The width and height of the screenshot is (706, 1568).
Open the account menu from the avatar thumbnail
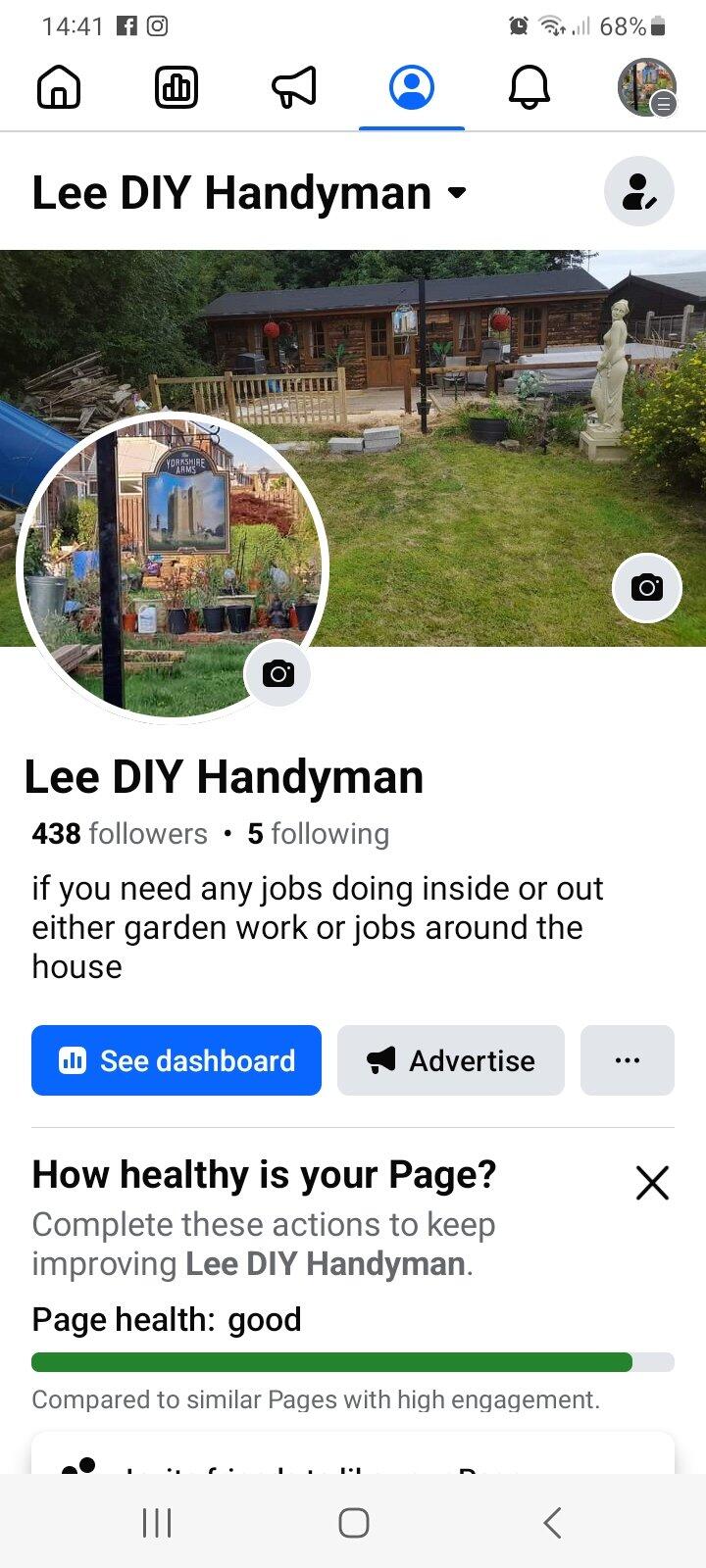point(646,87)
